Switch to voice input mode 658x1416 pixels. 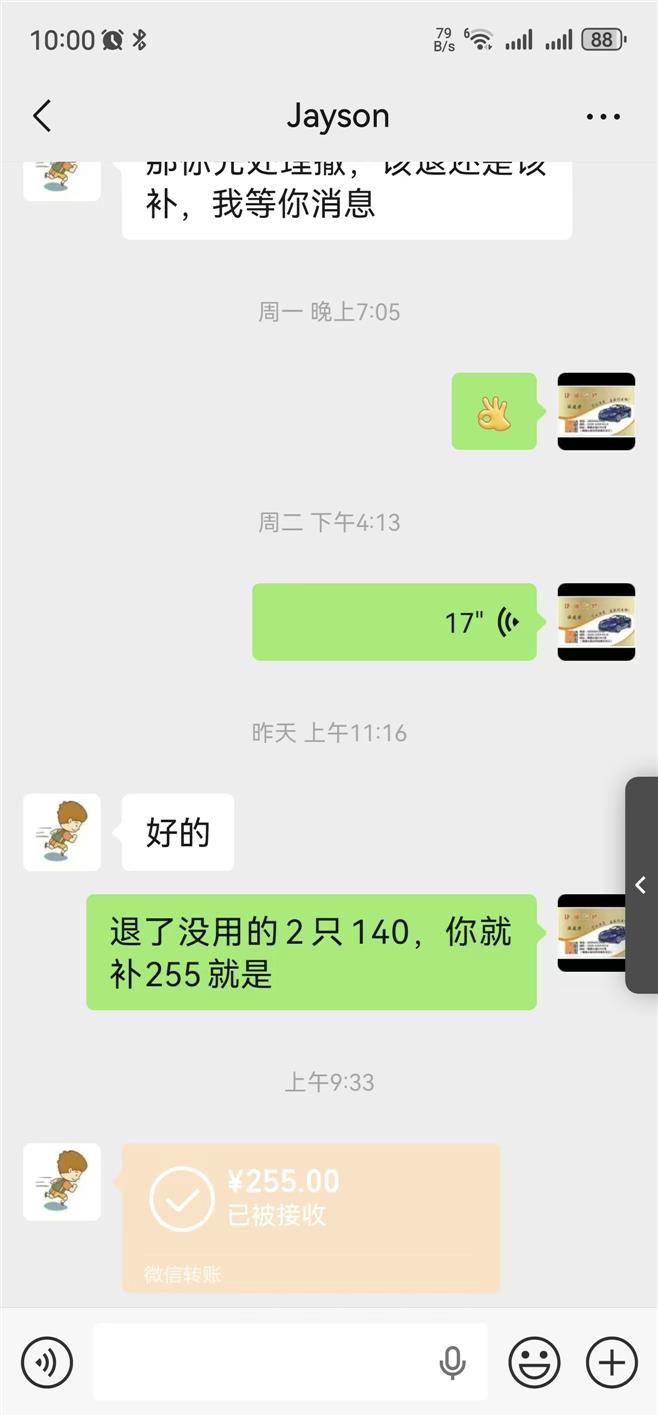point(47,1362)
